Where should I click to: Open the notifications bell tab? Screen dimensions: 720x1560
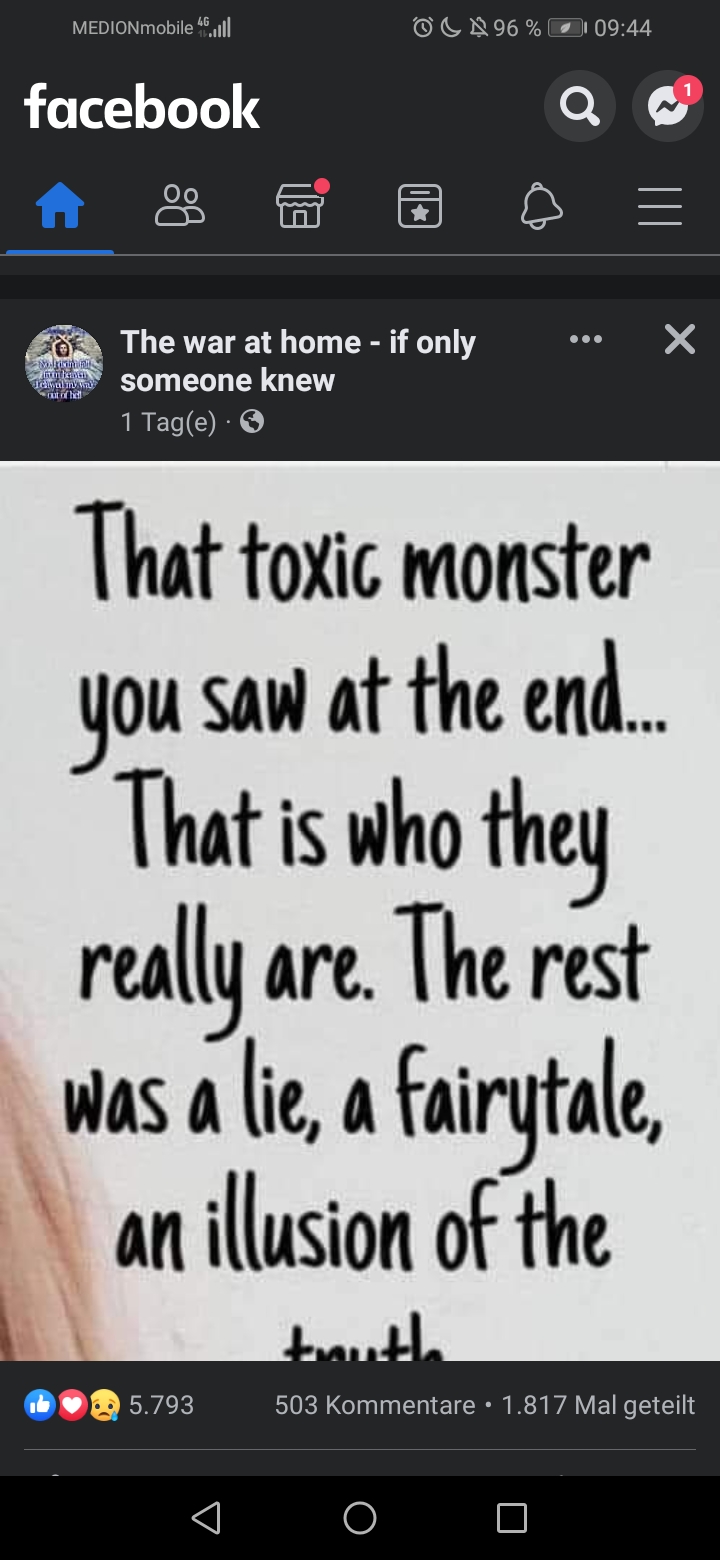click(541, 208)
